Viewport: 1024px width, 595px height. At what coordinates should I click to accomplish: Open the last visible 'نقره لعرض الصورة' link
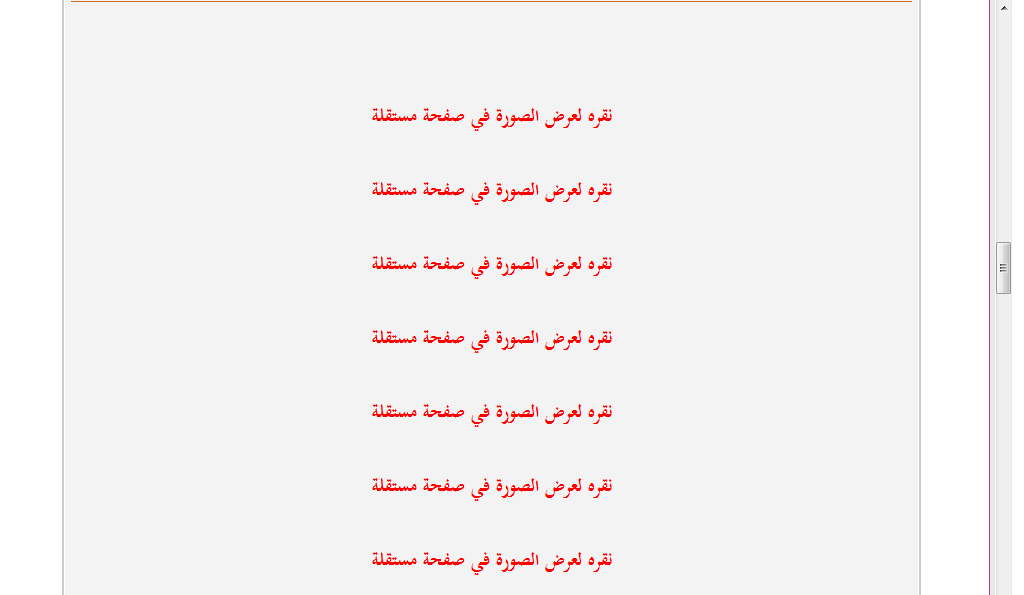(491, 560)
